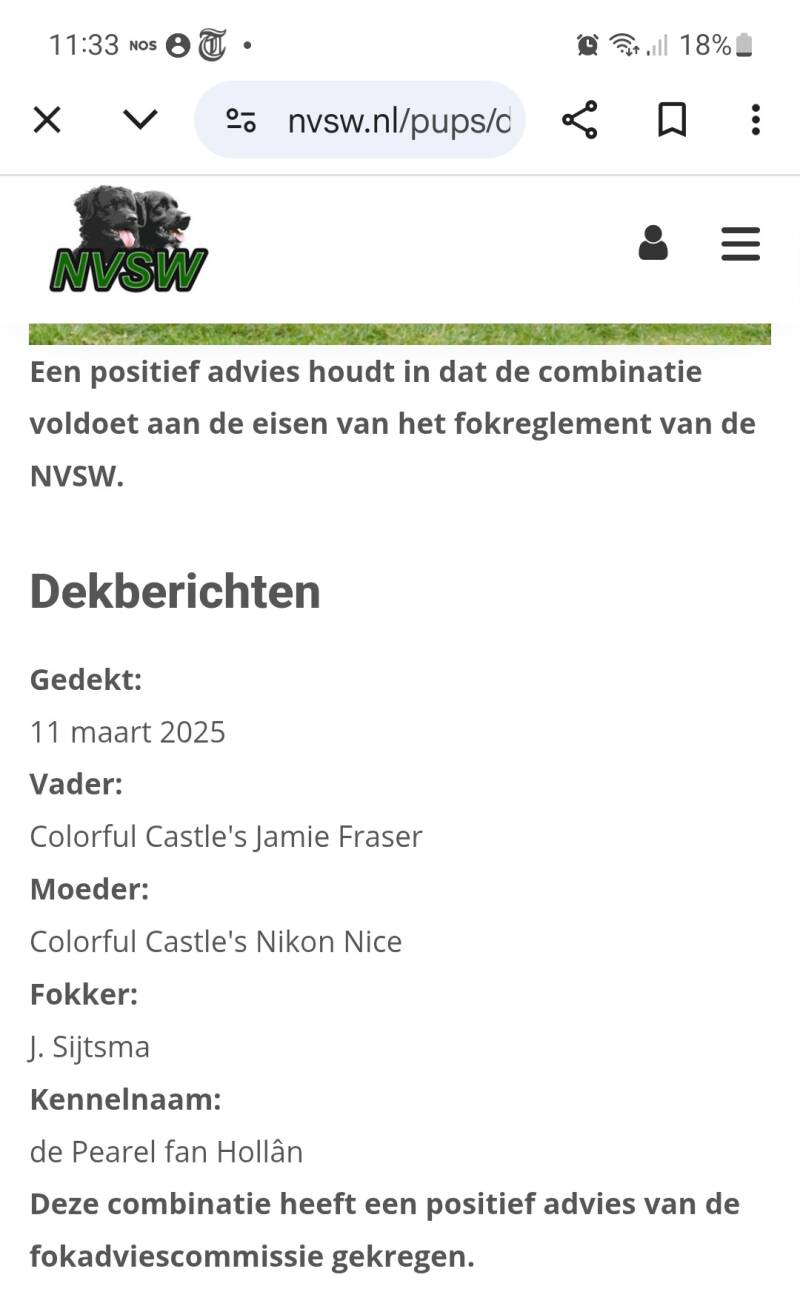
Task: Open the hamburger site menu
Action: pyautogui.click(x=740, y=243)
